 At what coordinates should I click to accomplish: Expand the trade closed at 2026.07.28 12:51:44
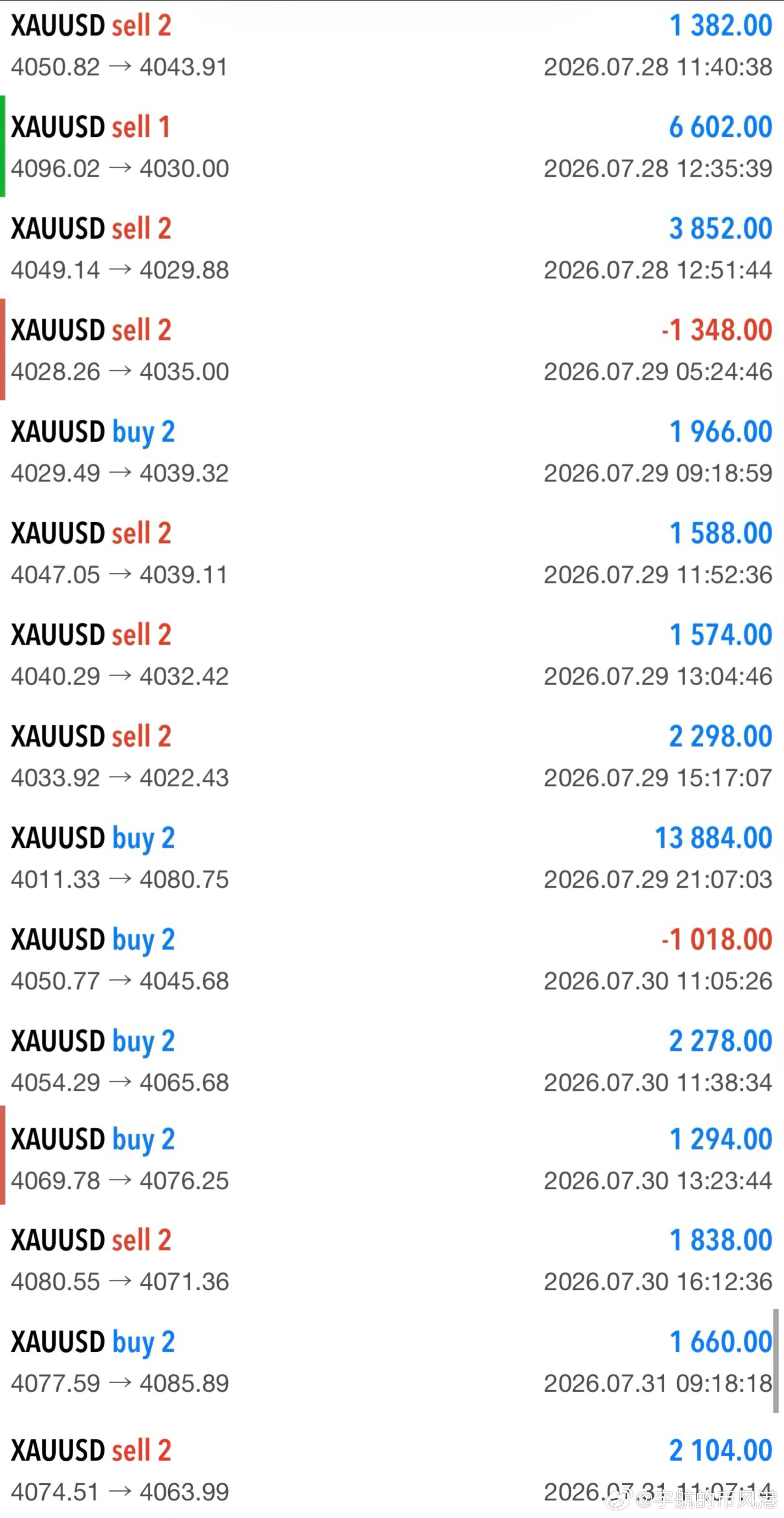click(392, 247)
